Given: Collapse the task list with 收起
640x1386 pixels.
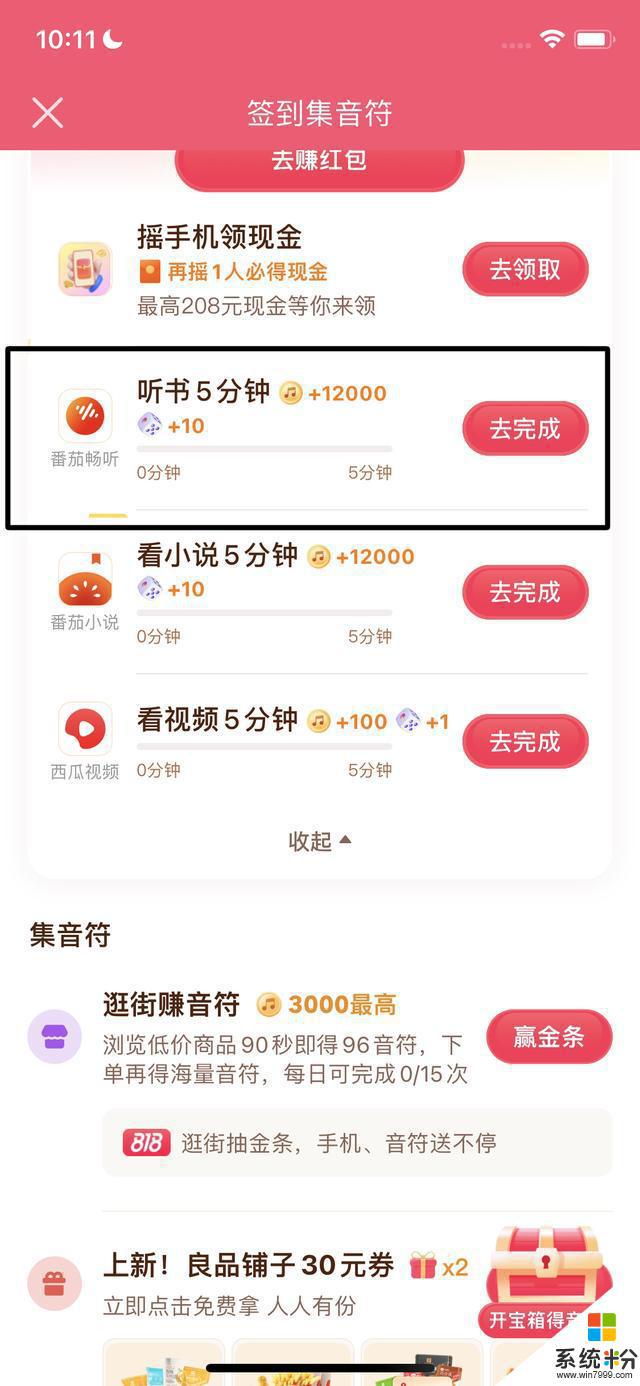Looking at the screenshot, I should [319, 841].
